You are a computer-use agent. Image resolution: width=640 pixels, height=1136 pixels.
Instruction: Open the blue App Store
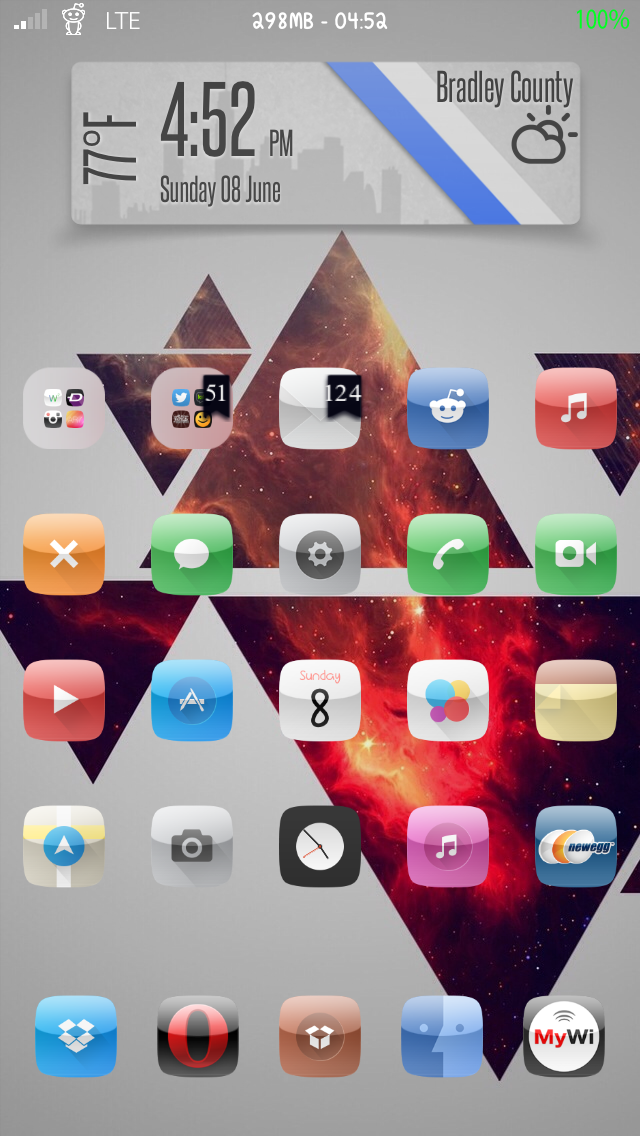[192, 701]
